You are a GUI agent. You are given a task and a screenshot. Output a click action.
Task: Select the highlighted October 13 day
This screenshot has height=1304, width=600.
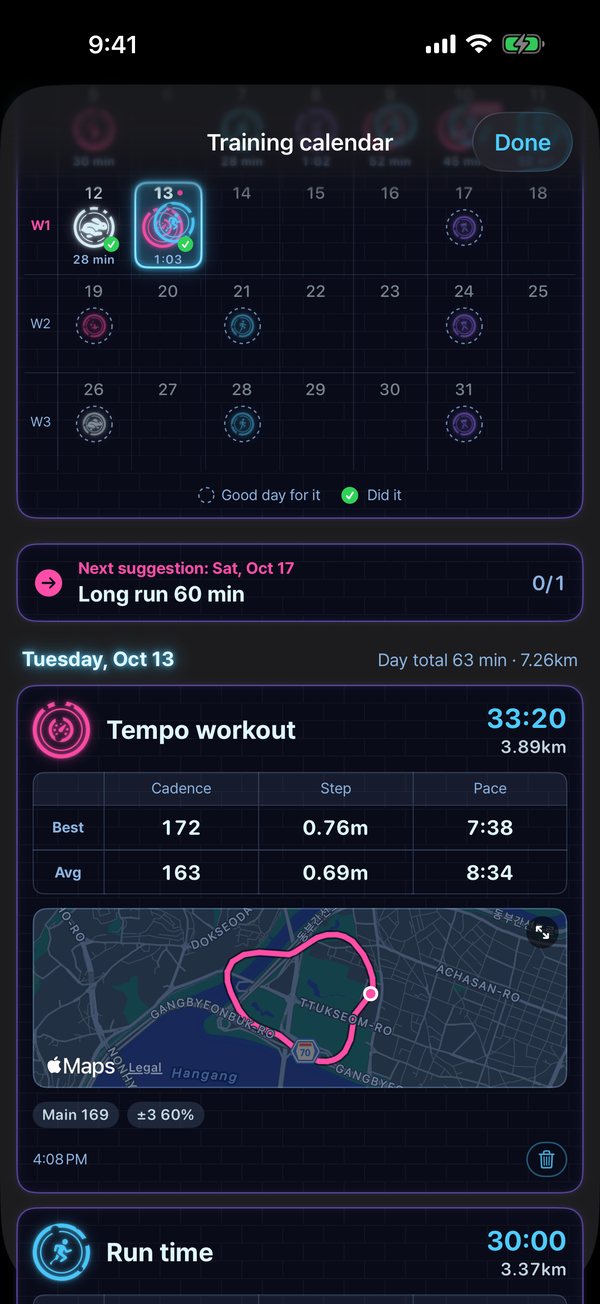pos(168,225)
